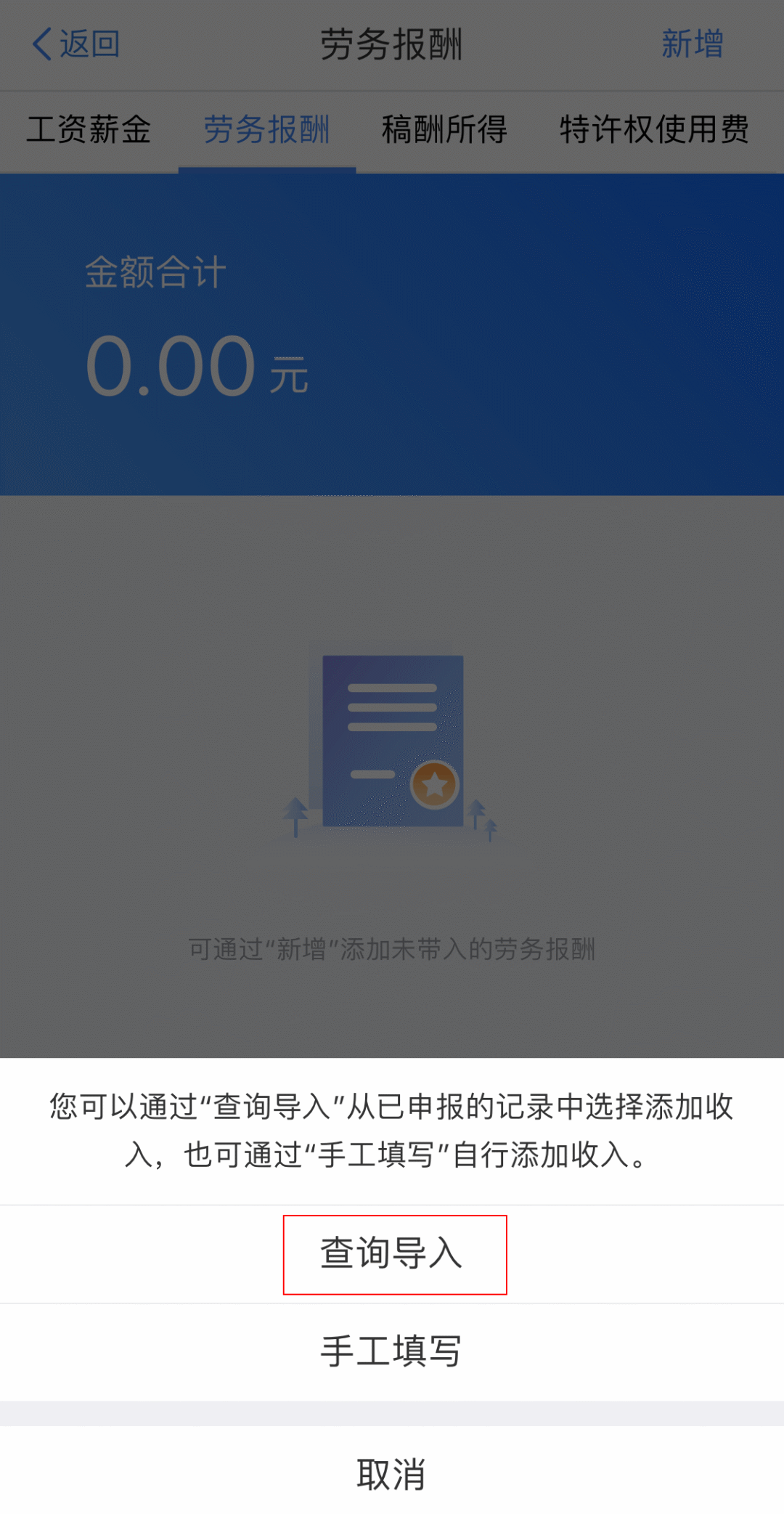The image size is (784, 1514).
Task: Switch to the 稿酬所得 tab
Action: point(444,131)
